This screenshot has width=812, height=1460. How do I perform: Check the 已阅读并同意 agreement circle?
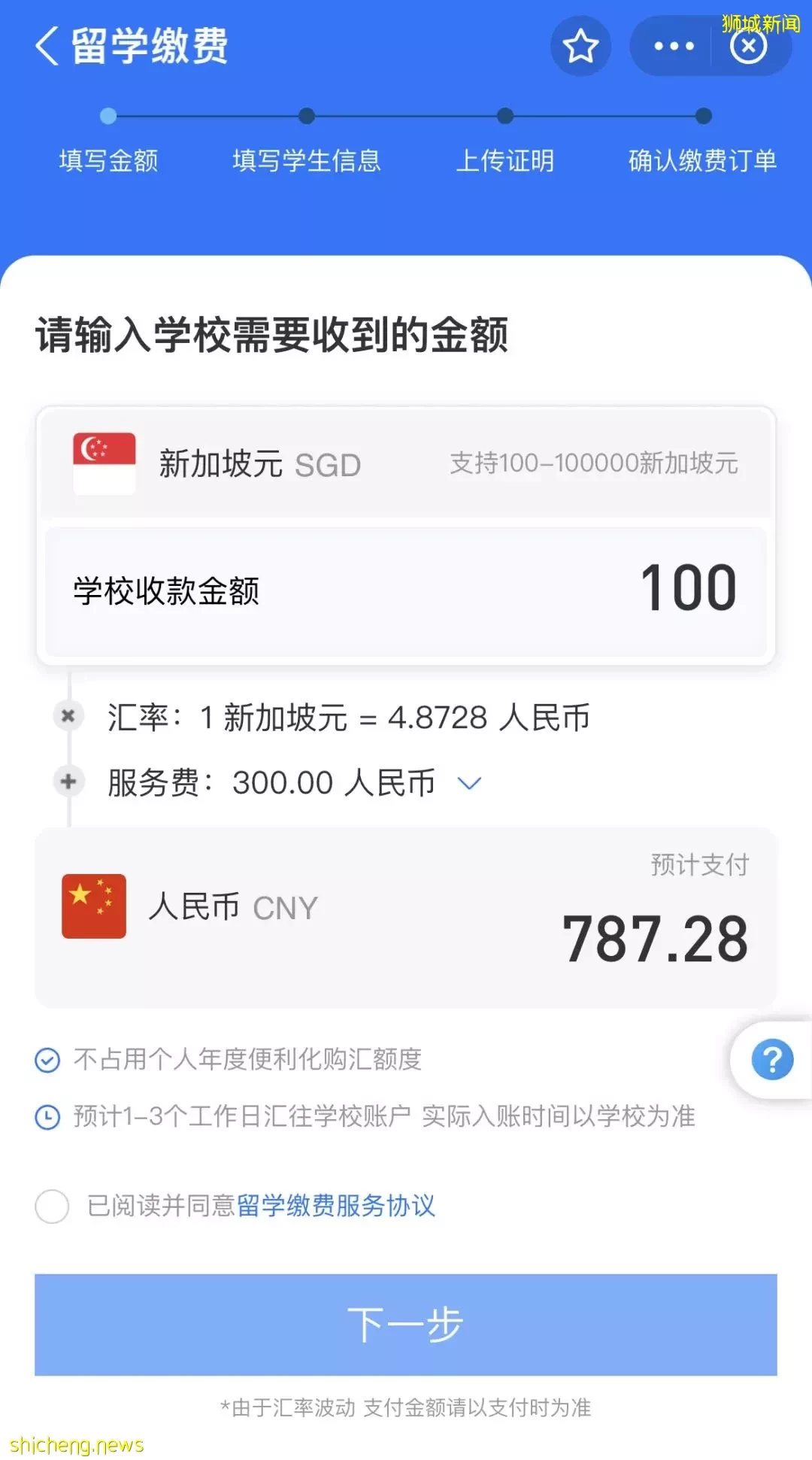coord(52,1207)
